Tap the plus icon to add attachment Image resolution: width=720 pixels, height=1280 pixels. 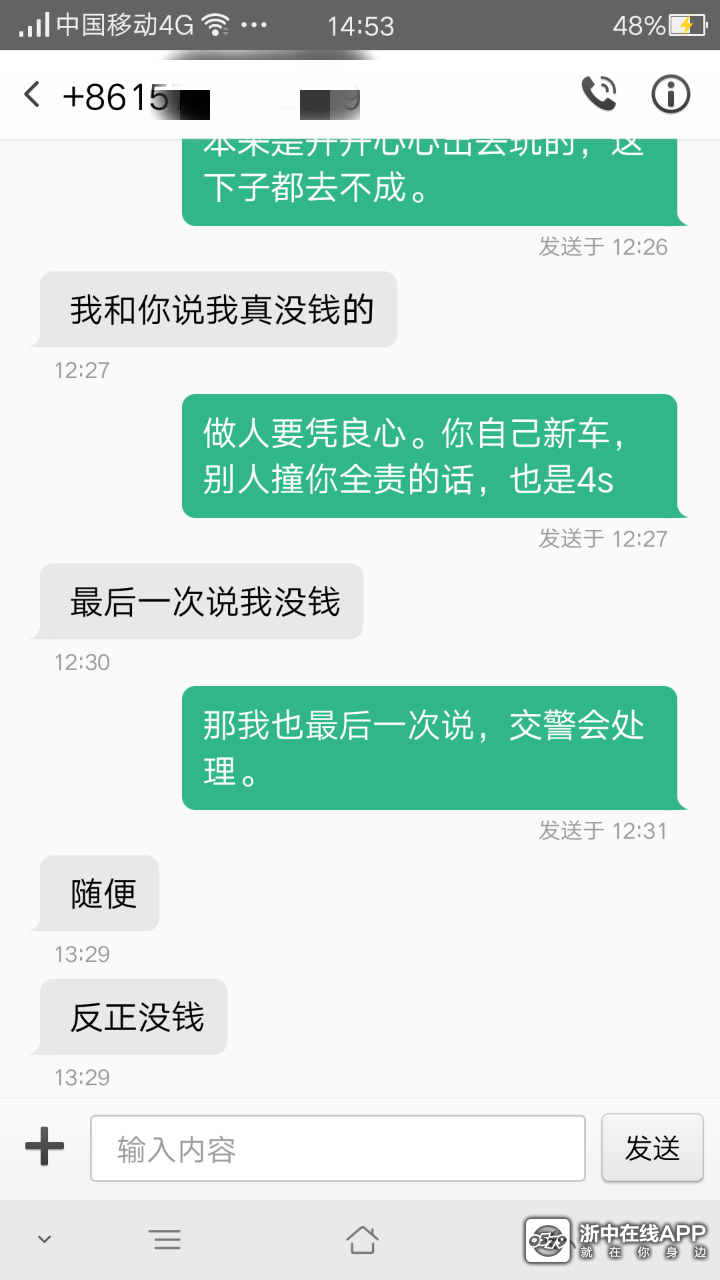coord(44,1147)
